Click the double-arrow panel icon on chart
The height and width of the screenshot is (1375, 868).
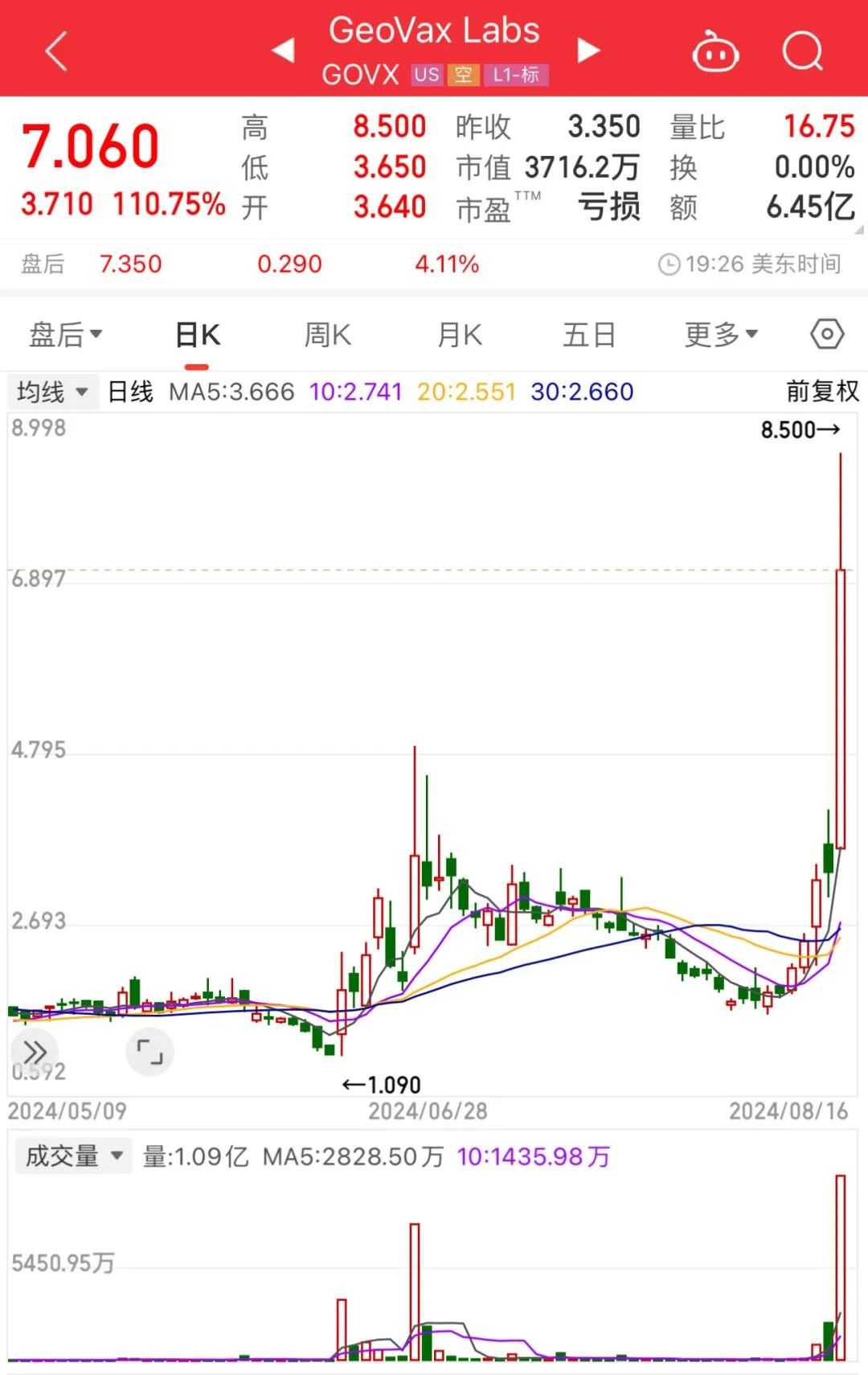point(34,1052)
